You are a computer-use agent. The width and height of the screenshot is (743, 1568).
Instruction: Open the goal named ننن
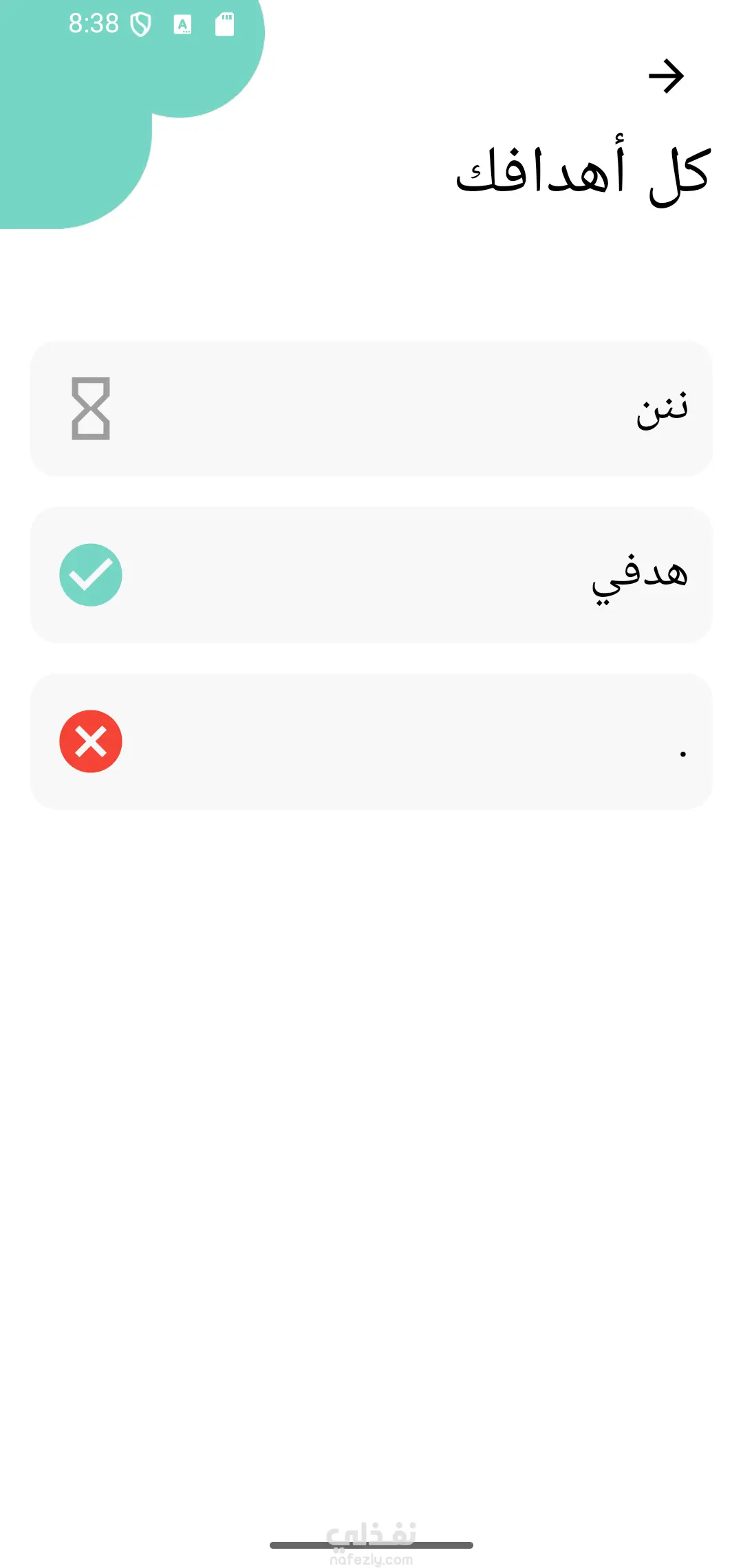click(371, 409)
